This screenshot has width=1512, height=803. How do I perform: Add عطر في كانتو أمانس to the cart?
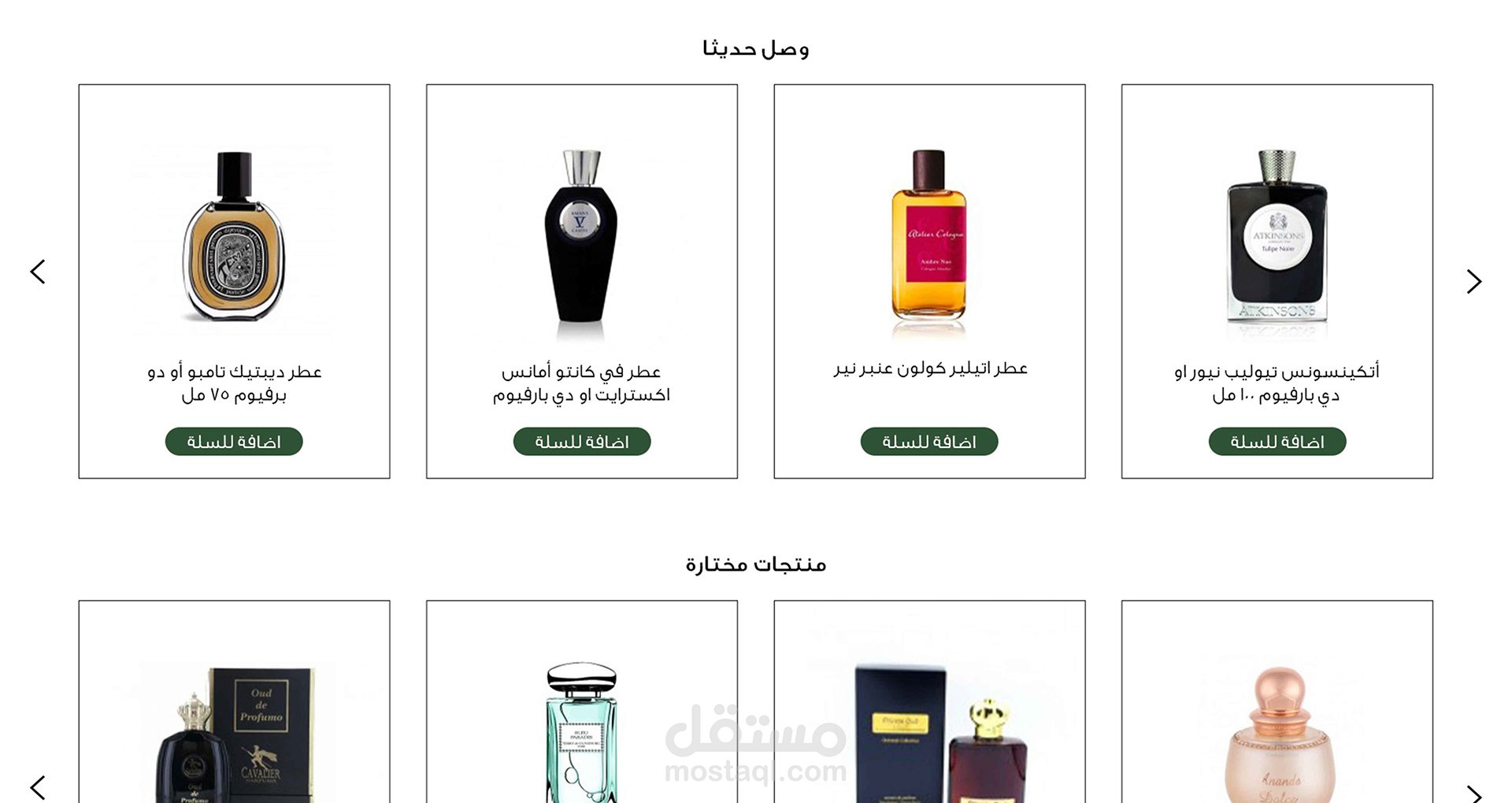click(x=582, y=442)
